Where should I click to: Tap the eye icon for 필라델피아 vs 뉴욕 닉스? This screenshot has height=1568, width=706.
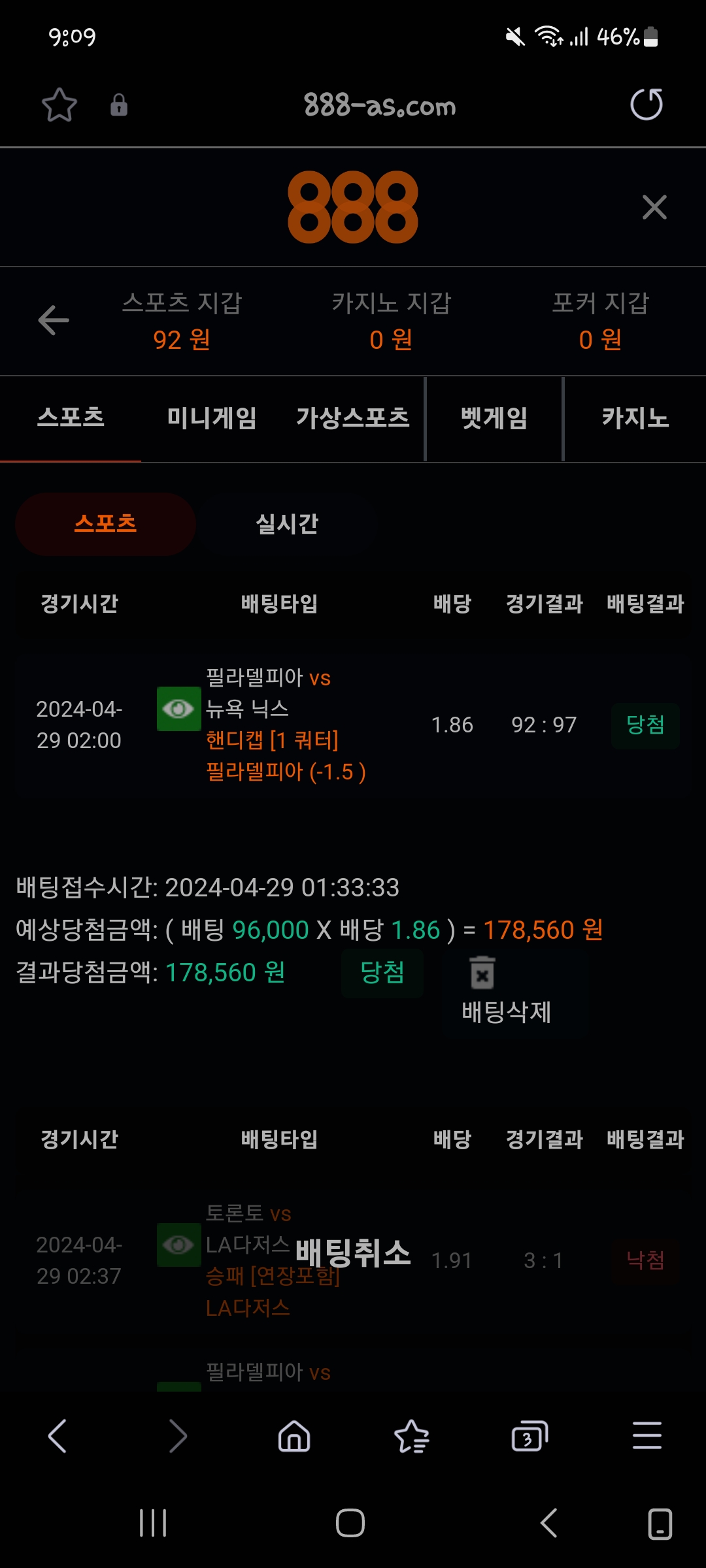[178, 709]
